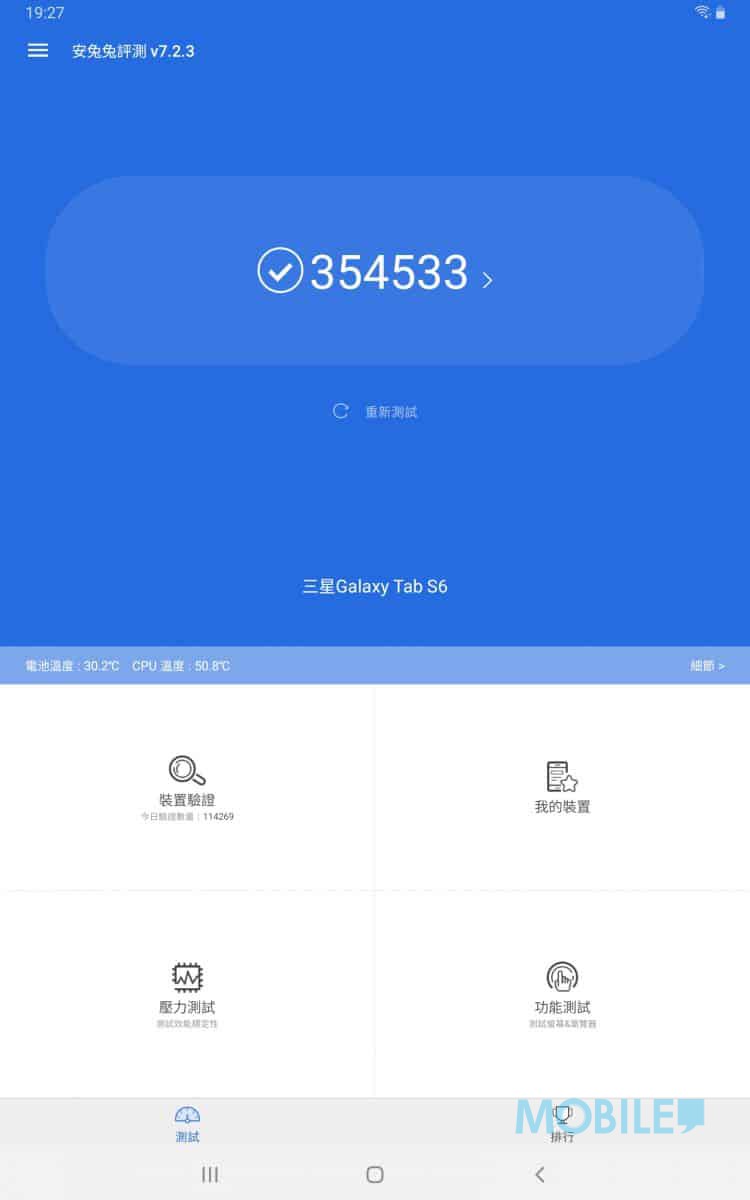Open the 354533 score details
The image size is (750, 1200).
(x=375, y=271)
